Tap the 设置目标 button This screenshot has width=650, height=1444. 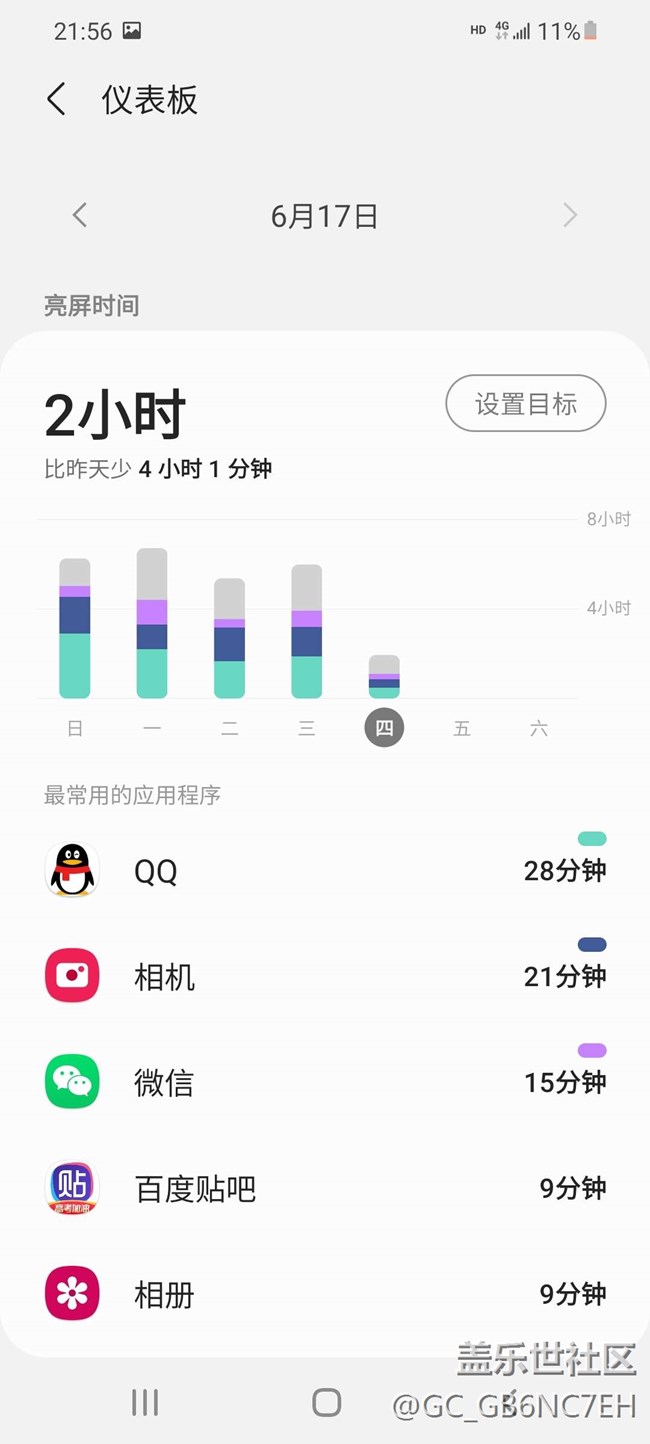526,404
